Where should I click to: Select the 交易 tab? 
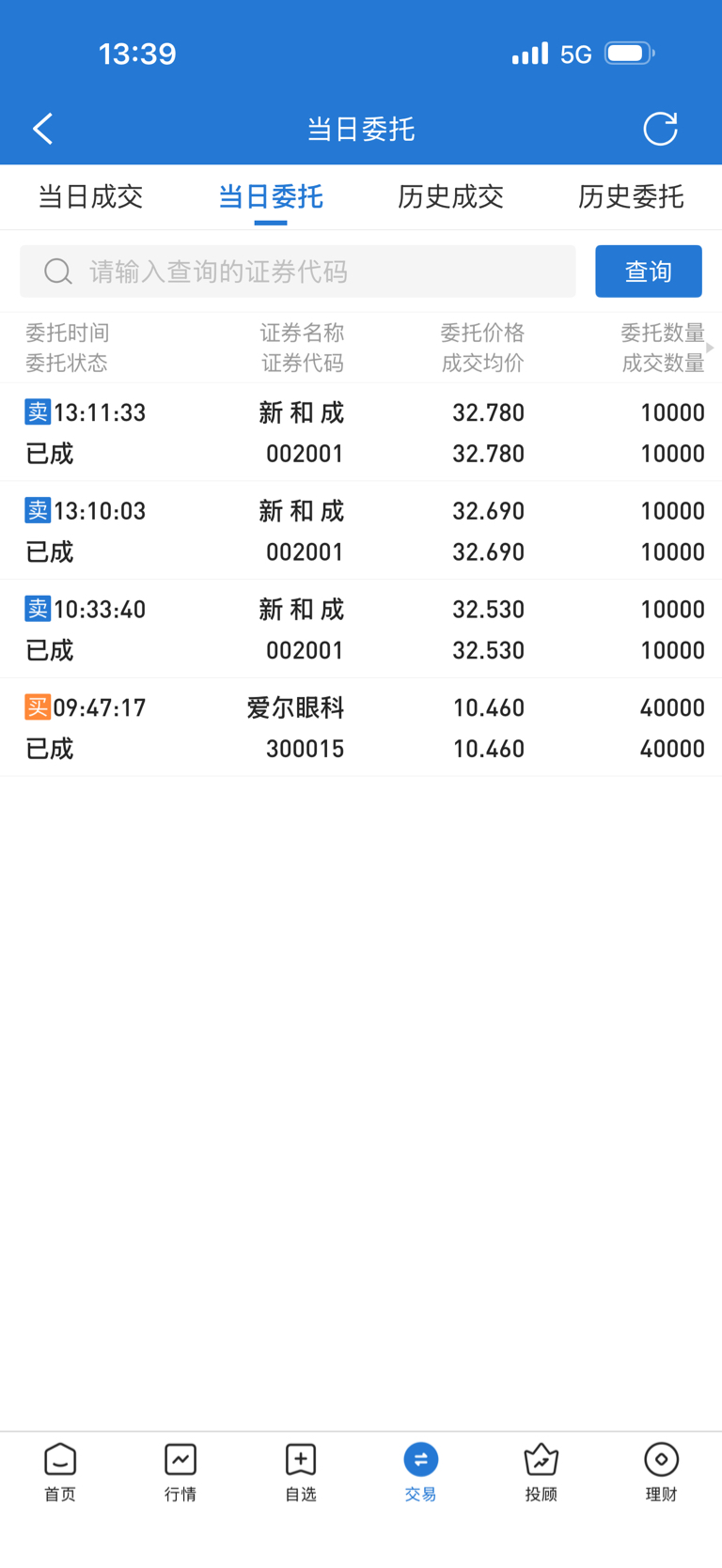420,1471
